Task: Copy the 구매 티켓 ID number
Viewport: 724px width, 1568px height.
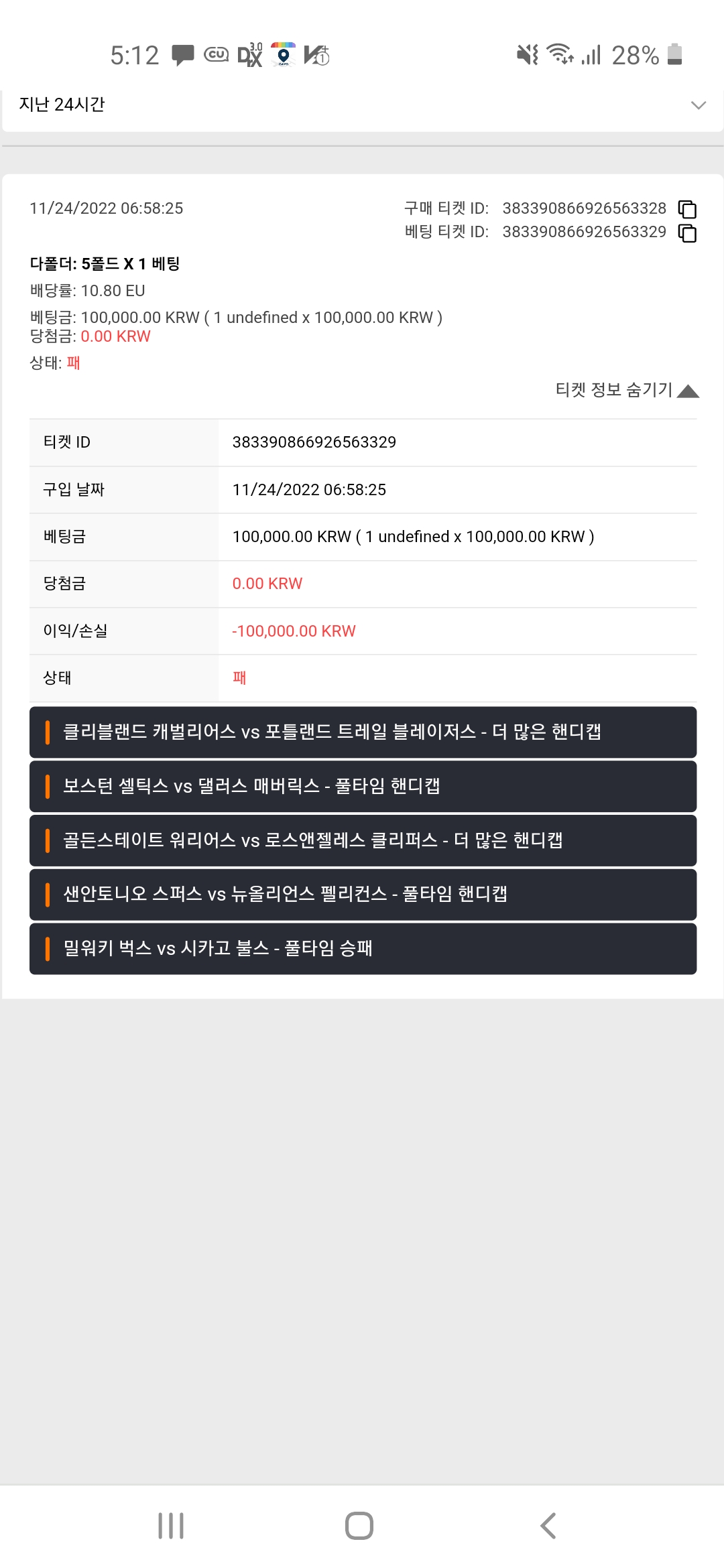Action: pos(687,209)
